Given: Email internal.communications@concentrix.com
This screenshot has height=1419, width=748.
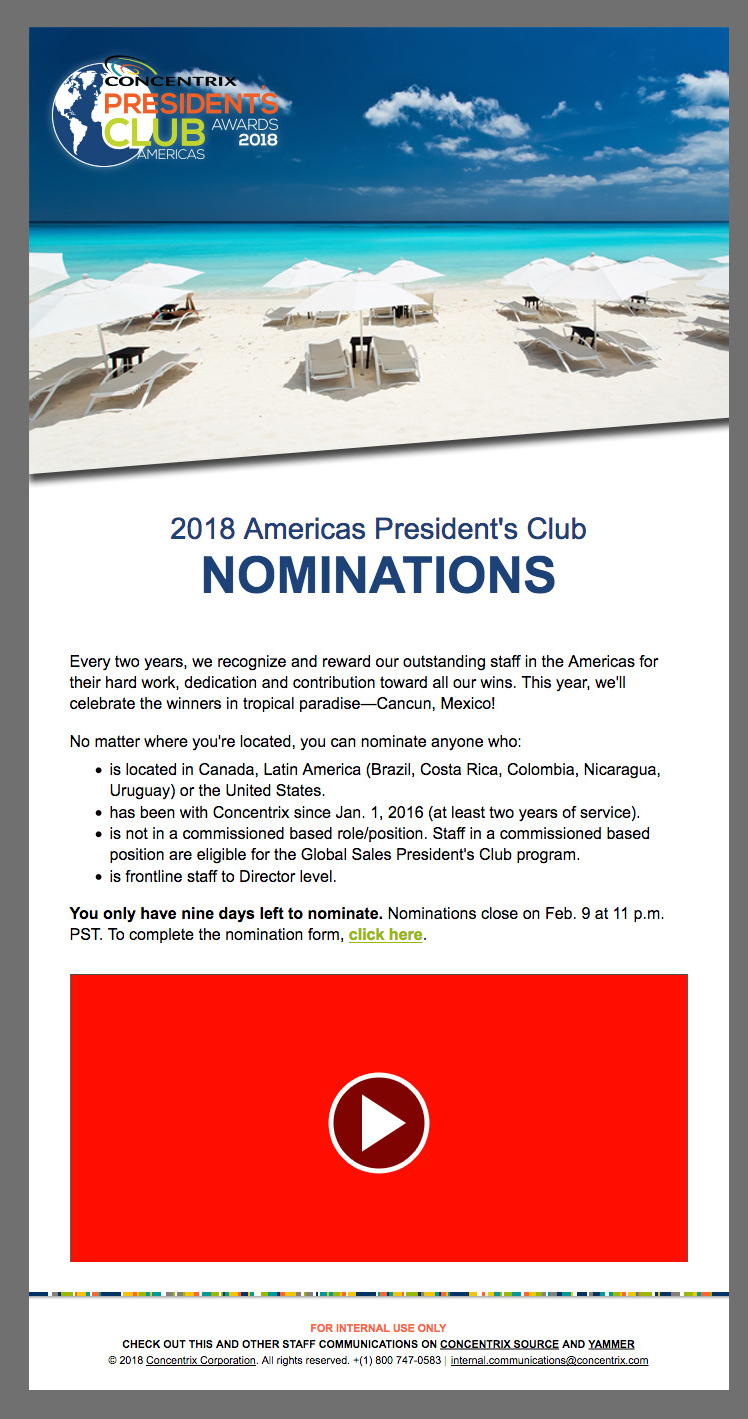Looking at the screenshot, I should pyautogui.click(x=549, y=1360).
